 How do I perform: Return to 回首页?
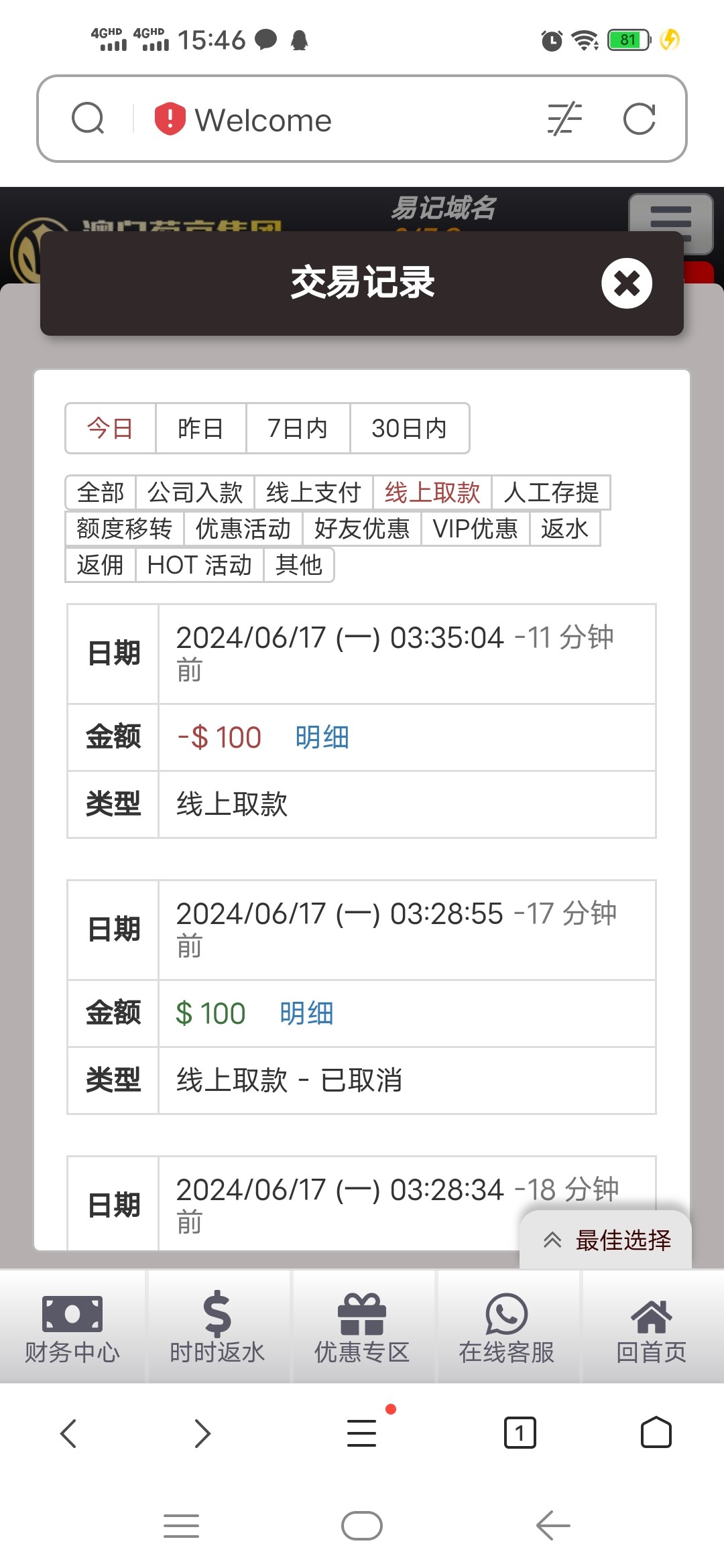click(x=652, y=1327)
